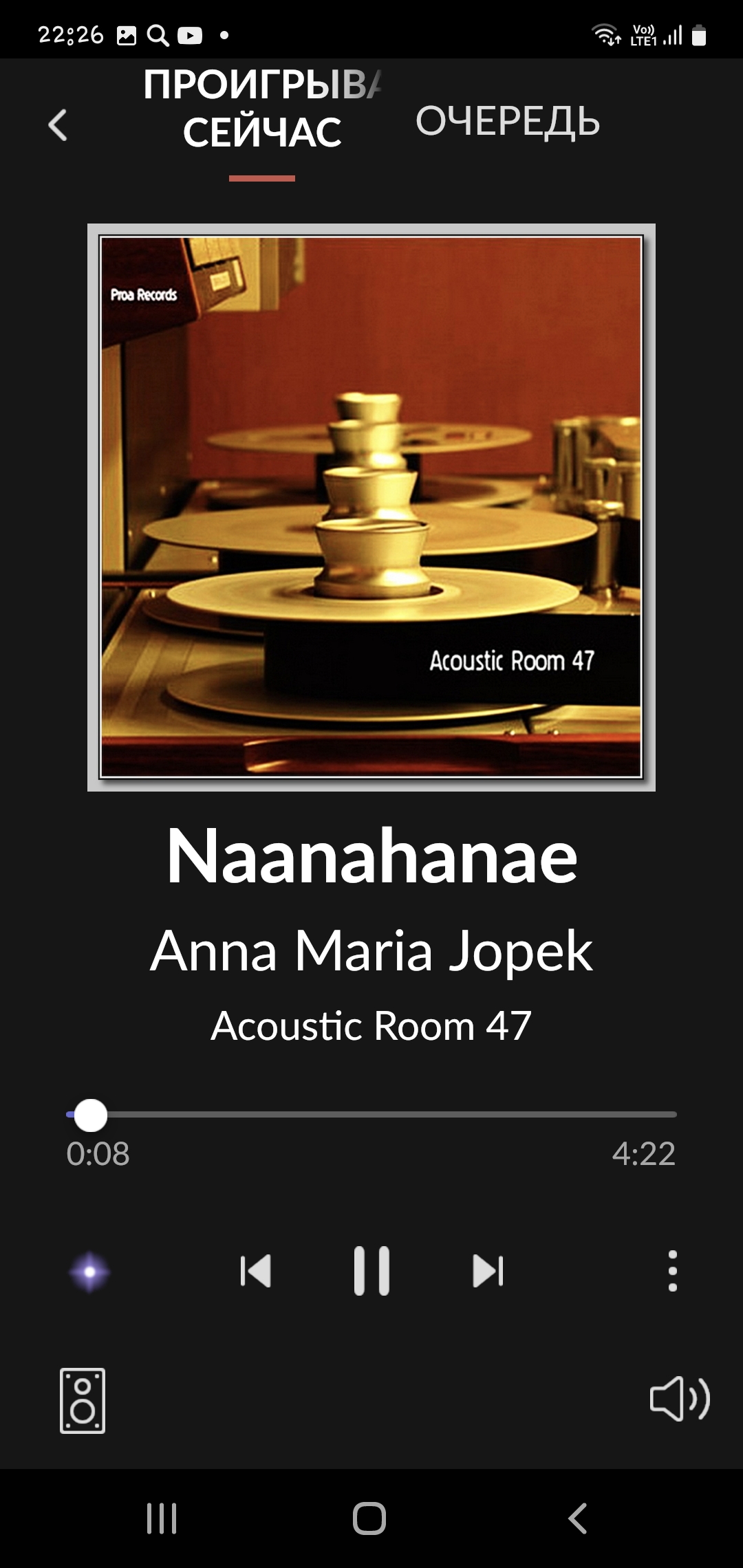Open the signal path sparkle icon

coord(89,1272)
